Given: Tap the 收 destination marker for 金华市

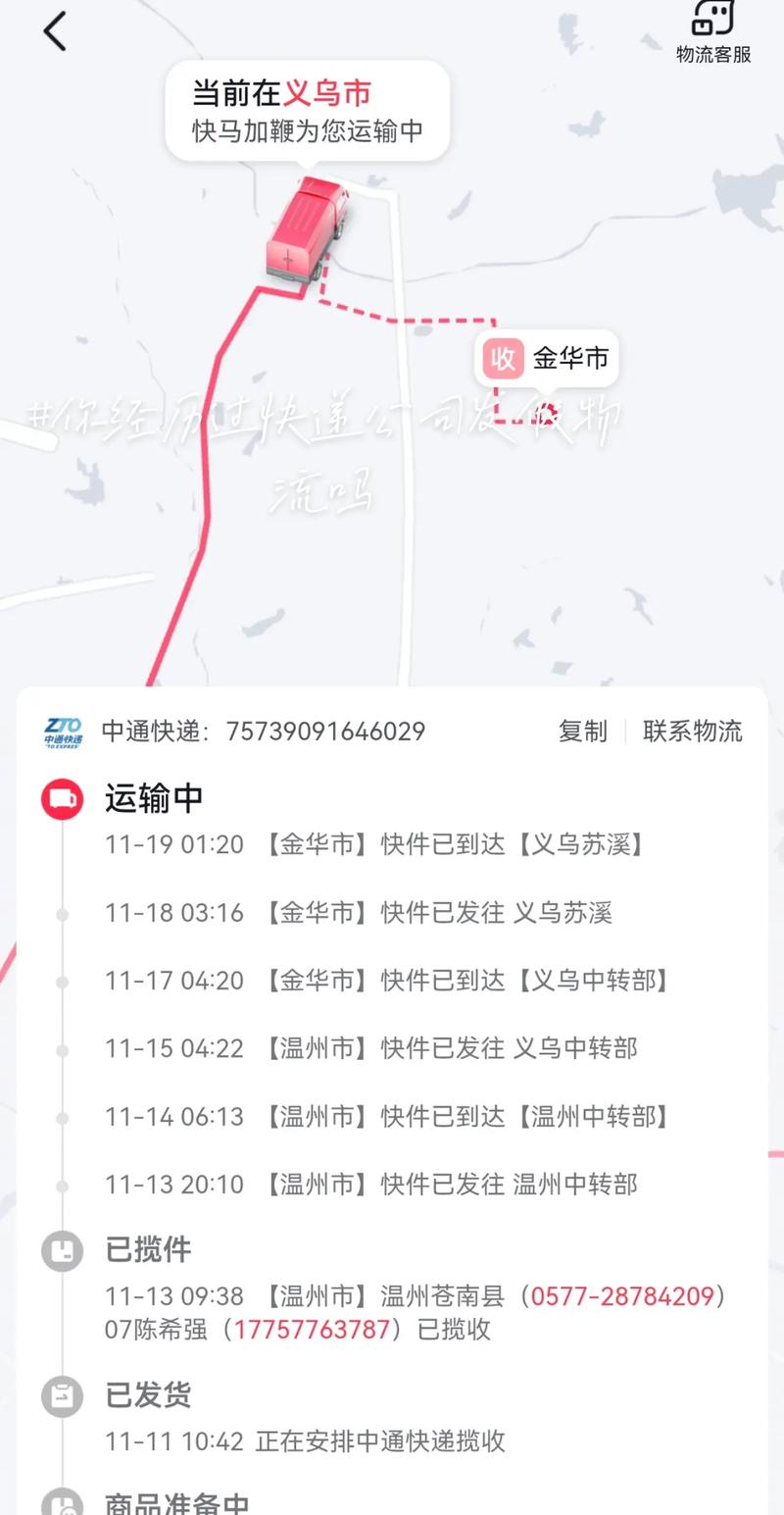Looking at the screenshot, I should click(x=502, y=359).
